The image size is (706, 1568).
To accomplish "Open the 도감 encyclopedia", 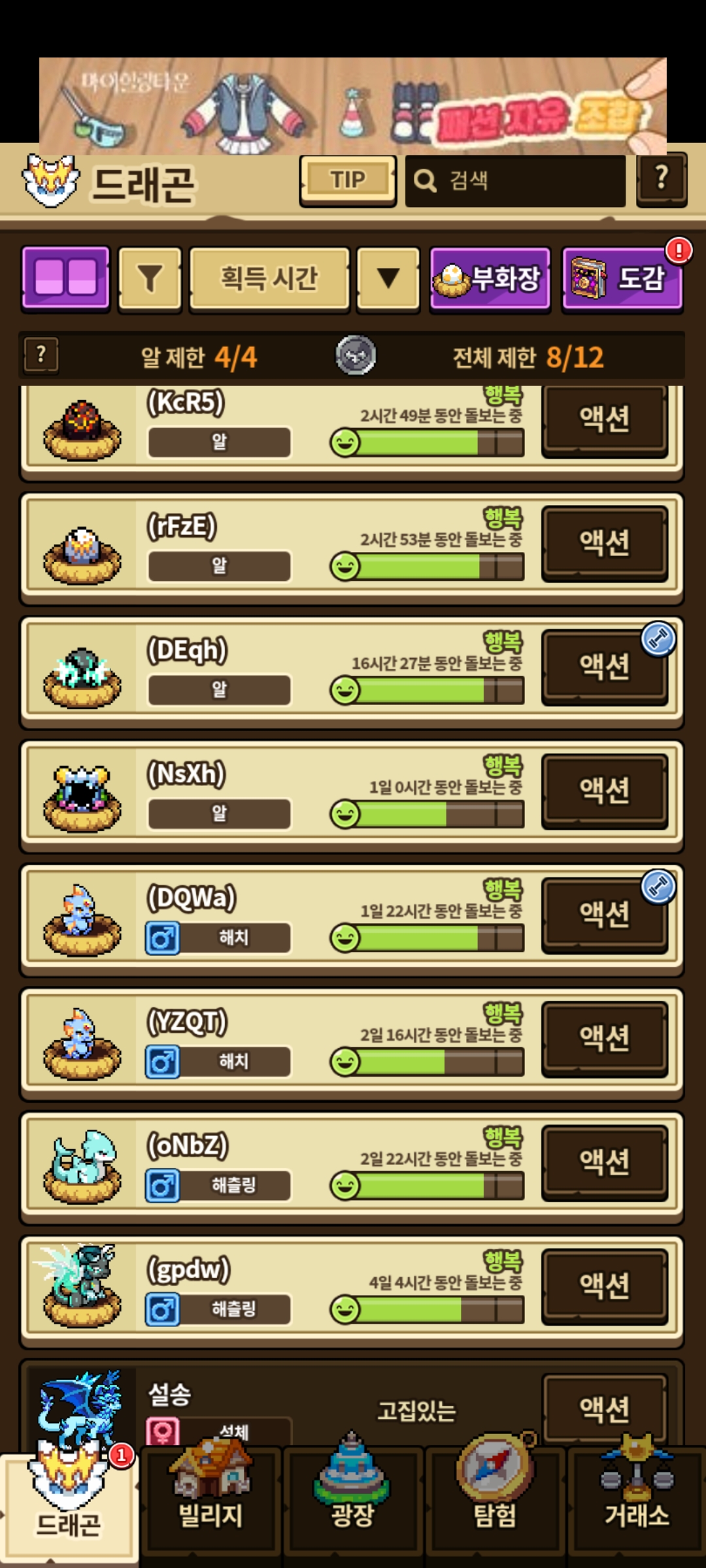I will pos(622,279).
